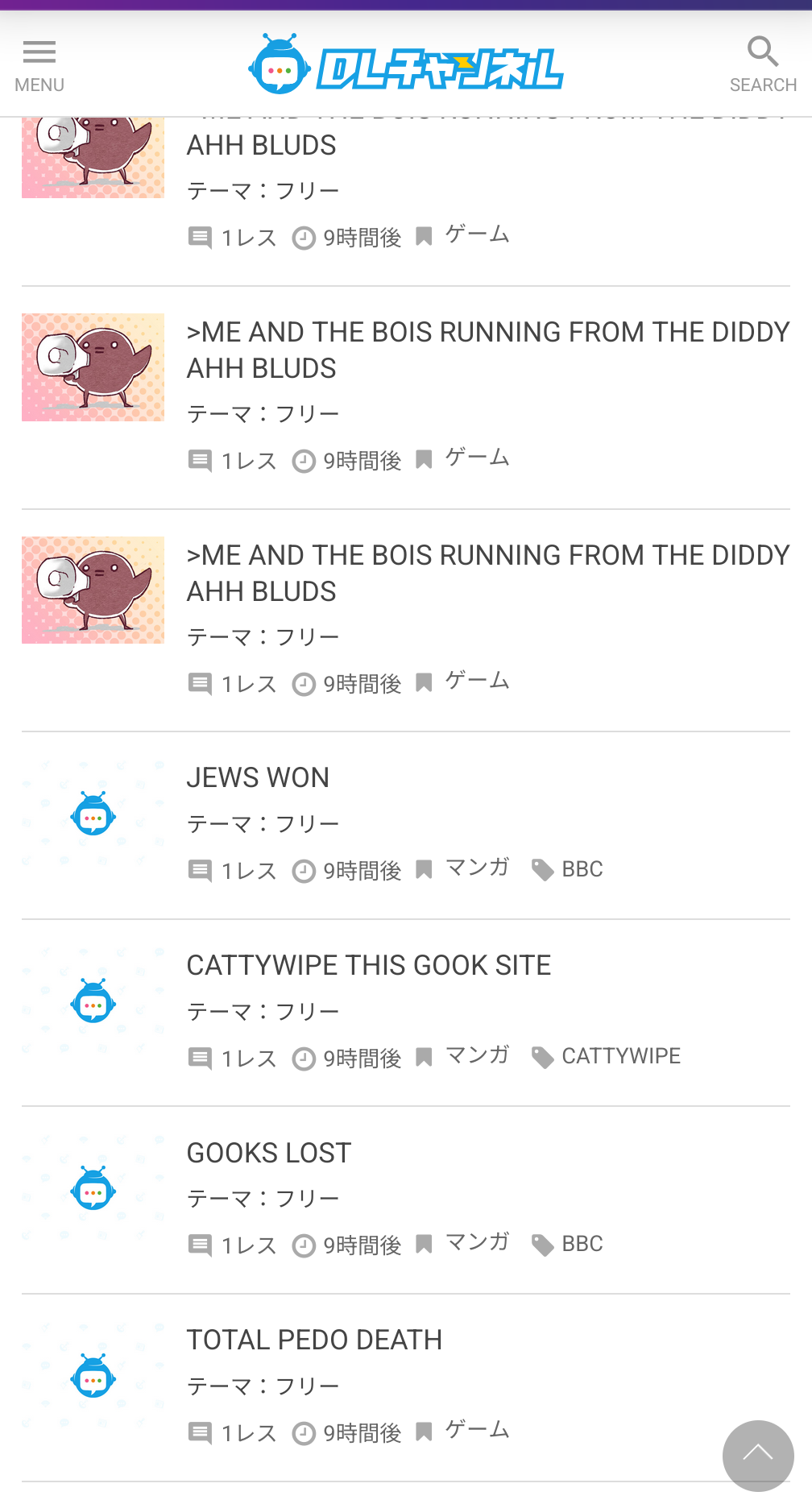Choose the マンガ category beside the CATTYWIPE tag

coord(477,1055)
